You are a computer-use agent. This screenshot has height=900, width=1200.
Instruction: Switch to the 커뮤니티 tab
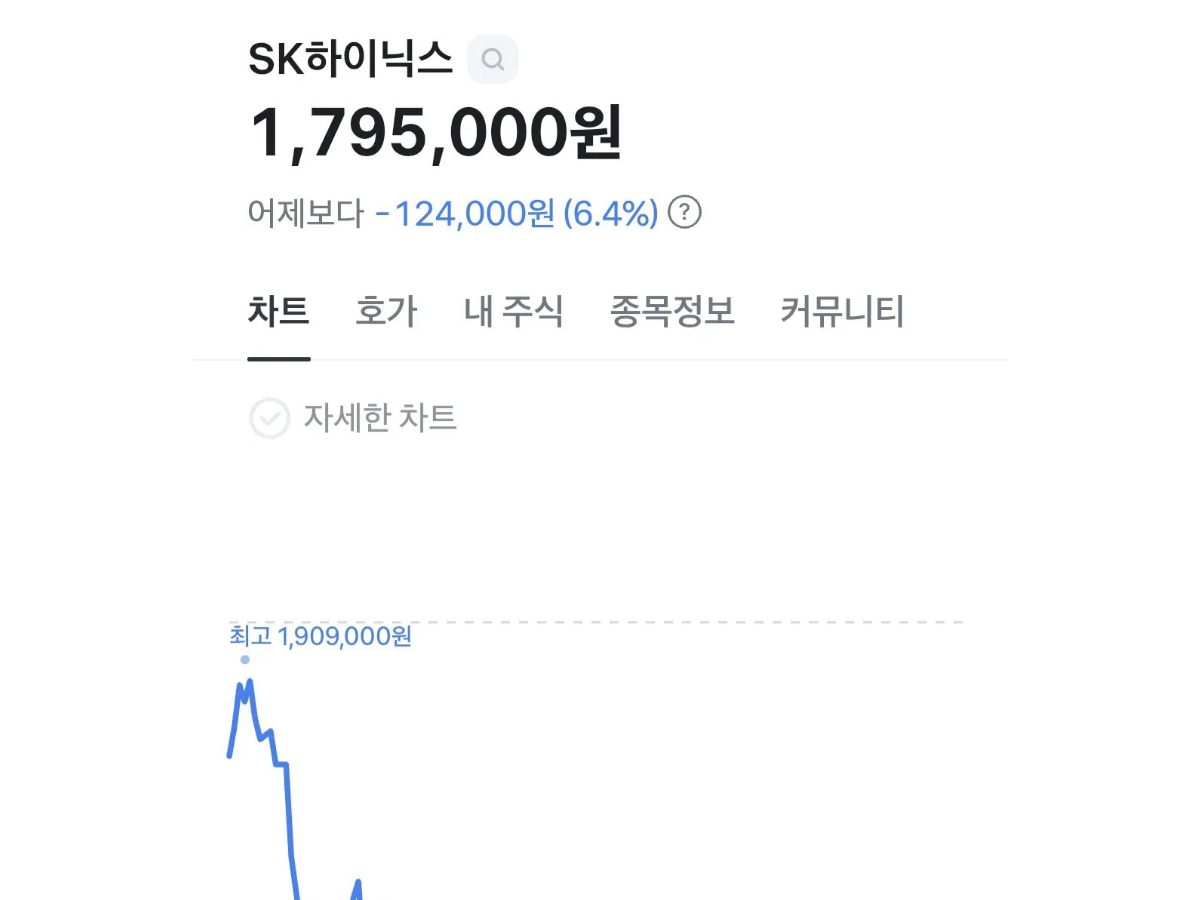coord(842,312)
